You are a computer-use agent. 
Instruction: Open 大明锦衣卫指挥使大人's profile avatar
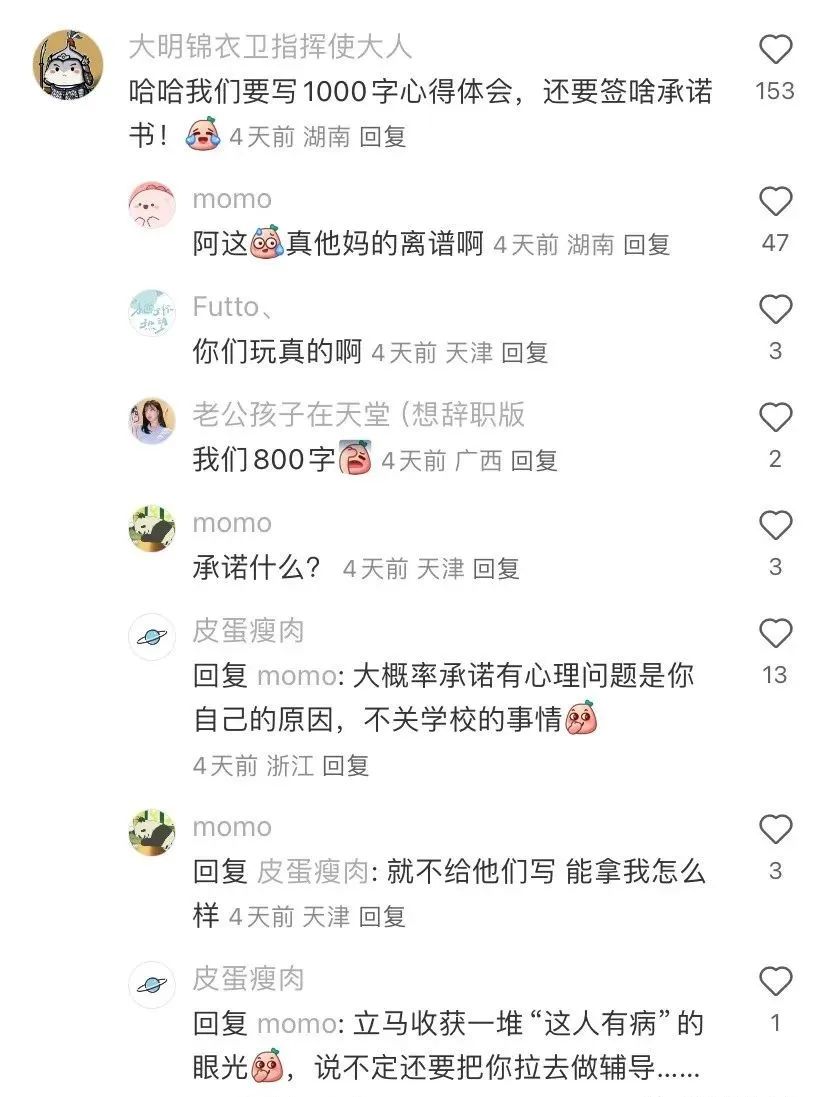(69, 65)
